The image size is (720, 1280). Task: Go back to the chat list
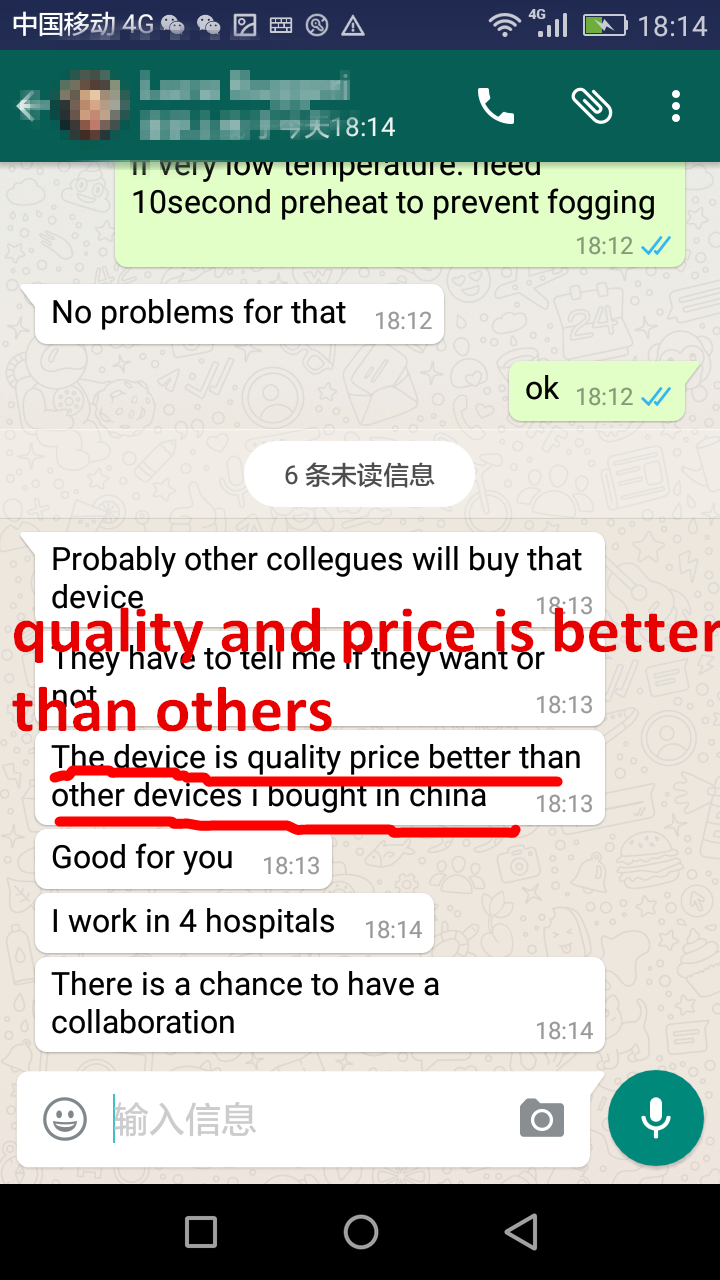click(30, 106)
